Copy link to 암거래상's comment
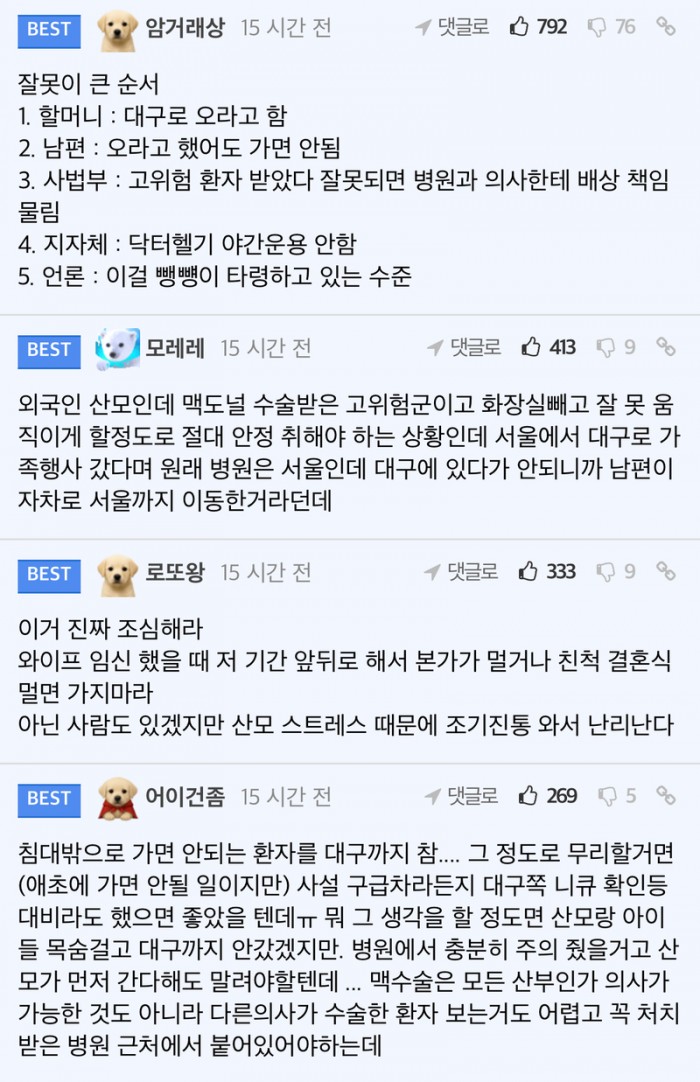The width and height of the screenshot is (700, 1082). pos(665,27)
